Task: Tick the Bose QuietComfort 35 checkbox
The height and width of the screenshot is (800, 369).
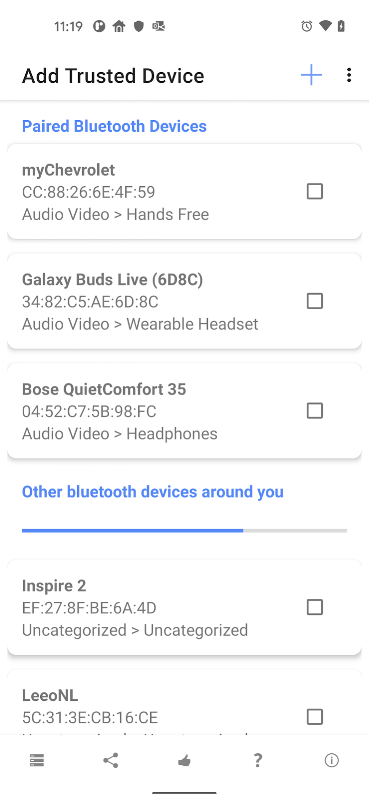Action: tap(314, 411)
